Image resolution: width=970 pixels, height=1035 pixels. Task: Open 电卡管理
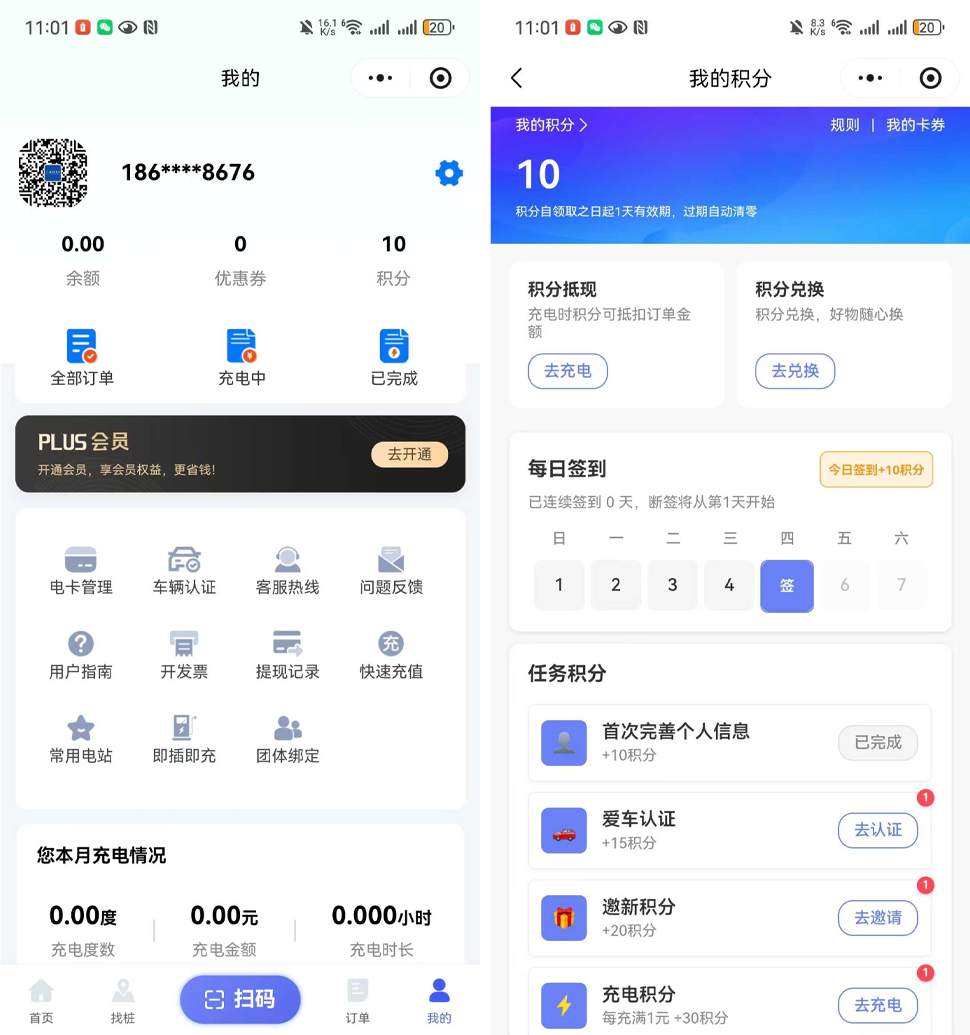click(81, 571)
